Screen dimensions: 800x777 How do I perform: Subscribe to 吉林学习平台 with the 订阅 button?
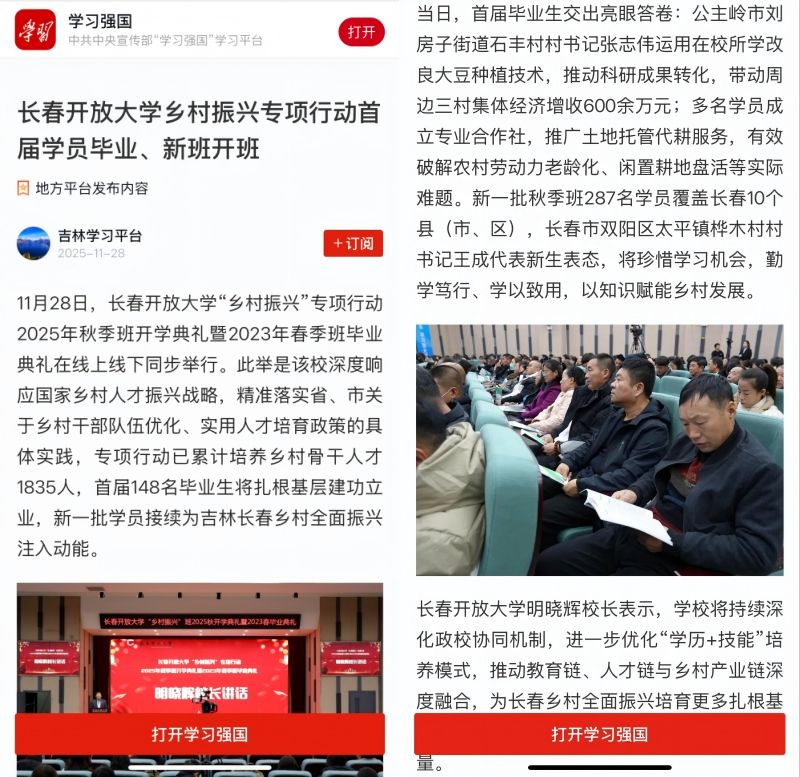353,243
